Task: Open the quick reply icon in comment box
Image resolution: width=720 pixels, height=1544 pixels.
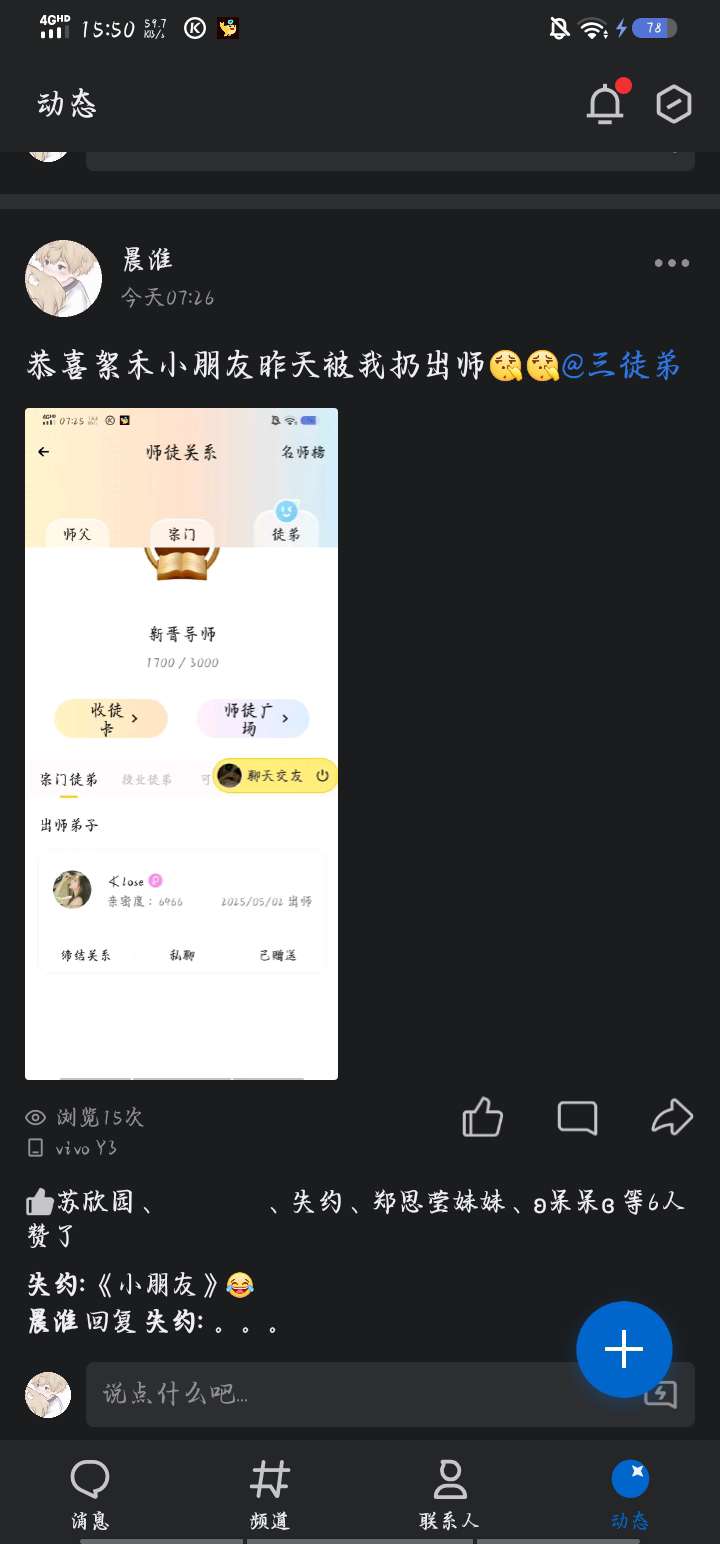Action: [661, 1393]
